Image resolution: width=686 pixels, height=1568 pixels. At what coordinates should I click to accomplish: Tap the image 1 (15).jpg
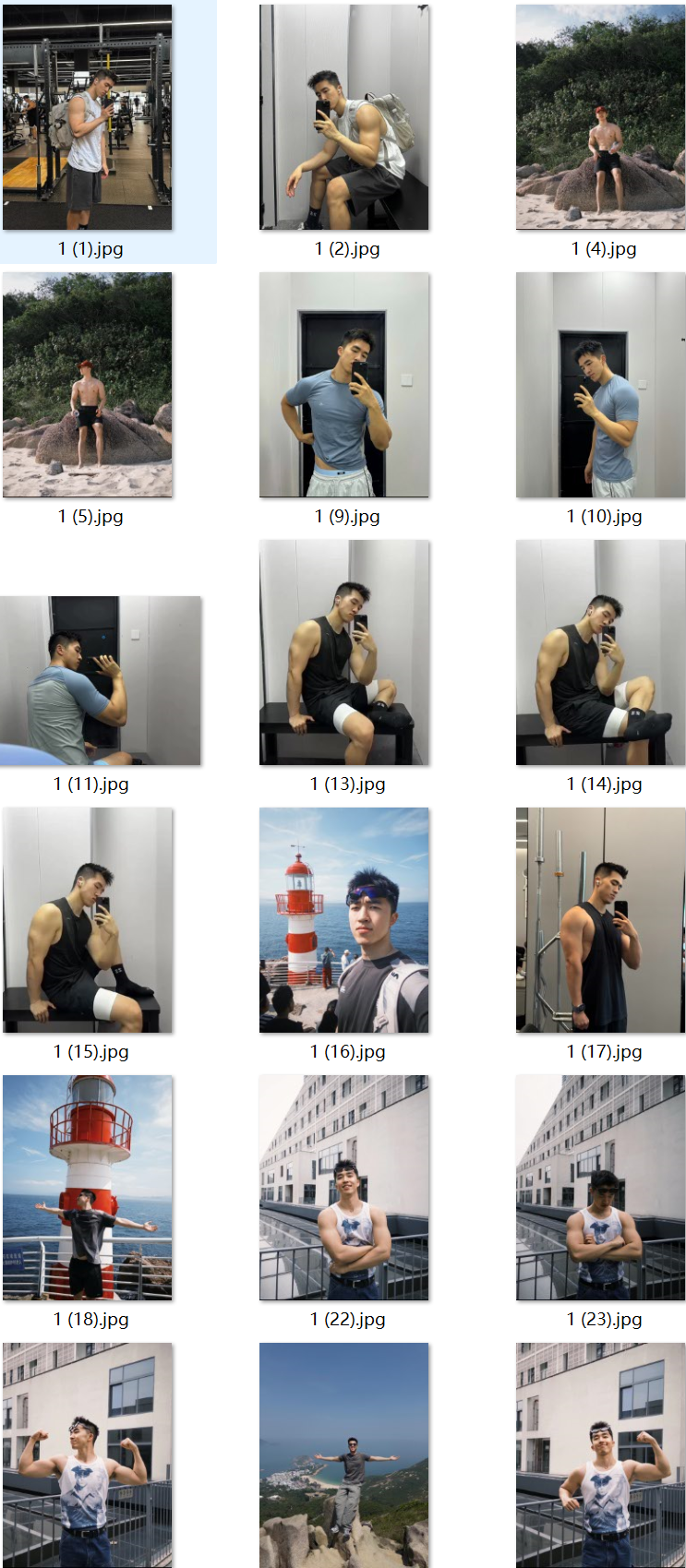(88, 920)
